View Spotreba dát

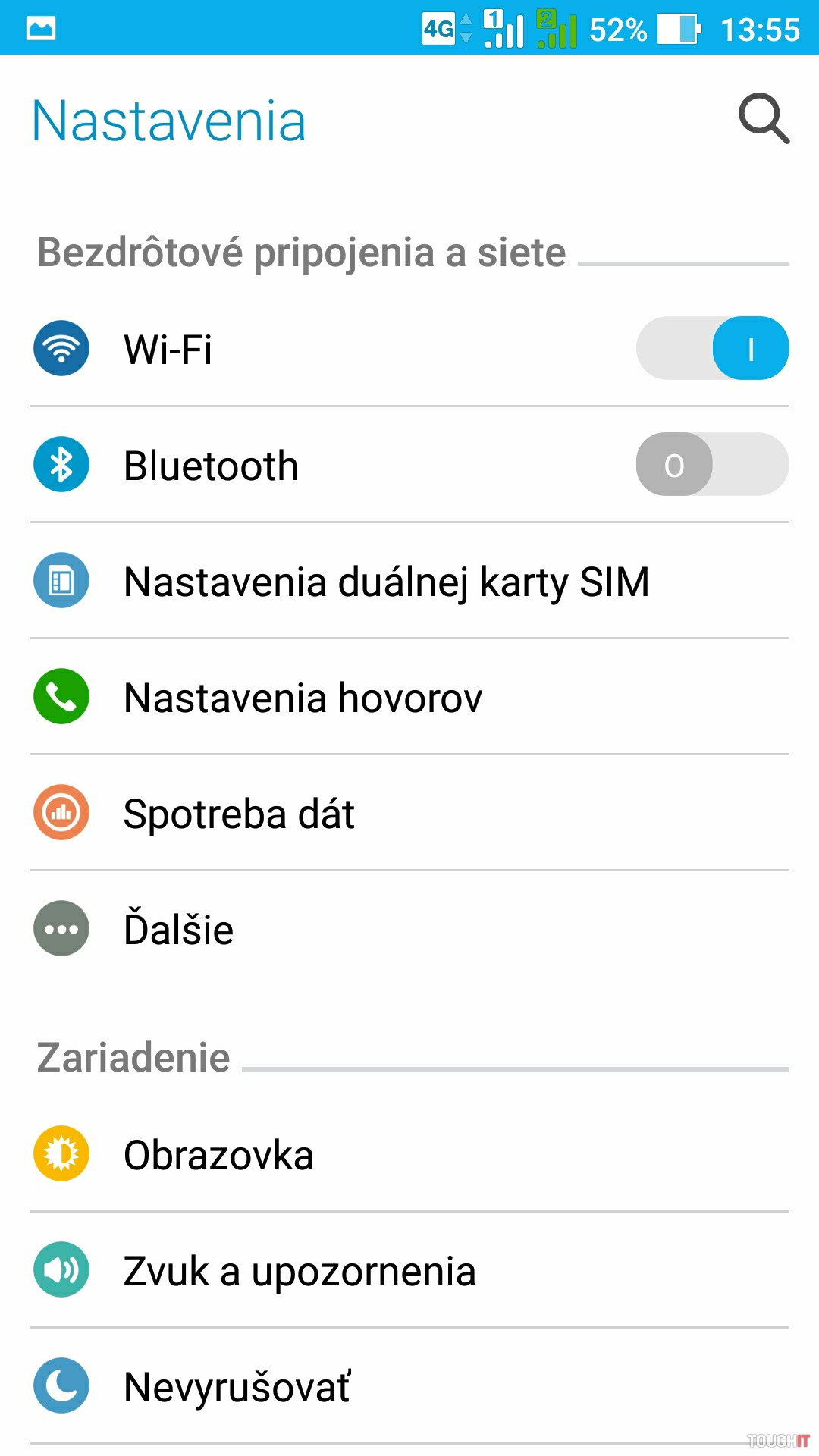[x=239, y=814]
